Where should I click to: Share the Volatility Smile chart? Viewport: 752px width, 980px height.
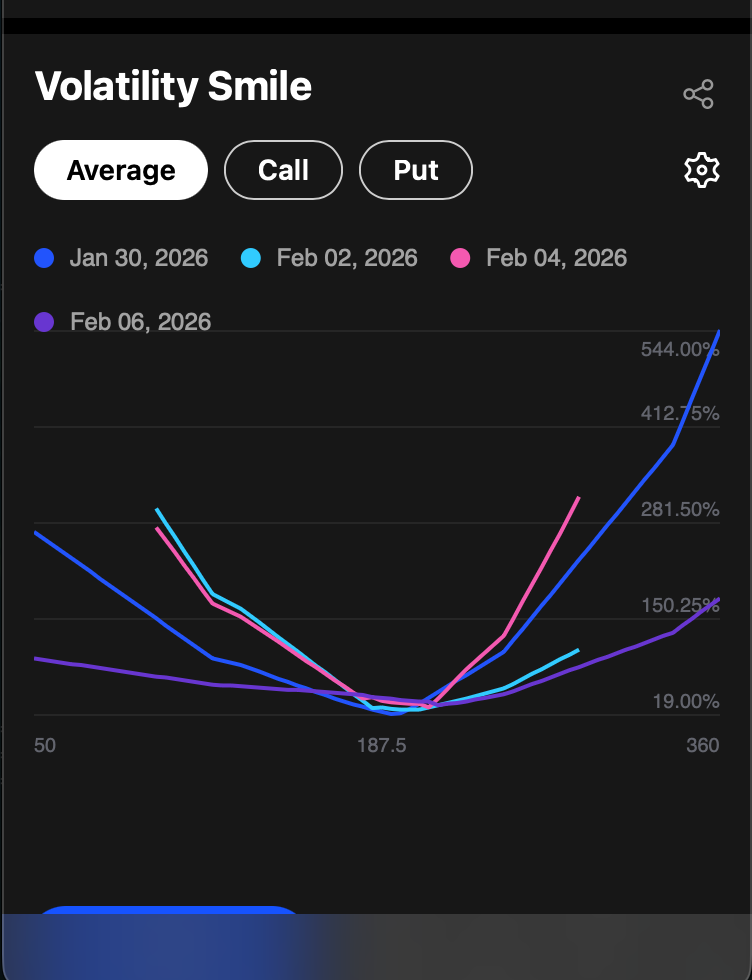click(698, 95)
